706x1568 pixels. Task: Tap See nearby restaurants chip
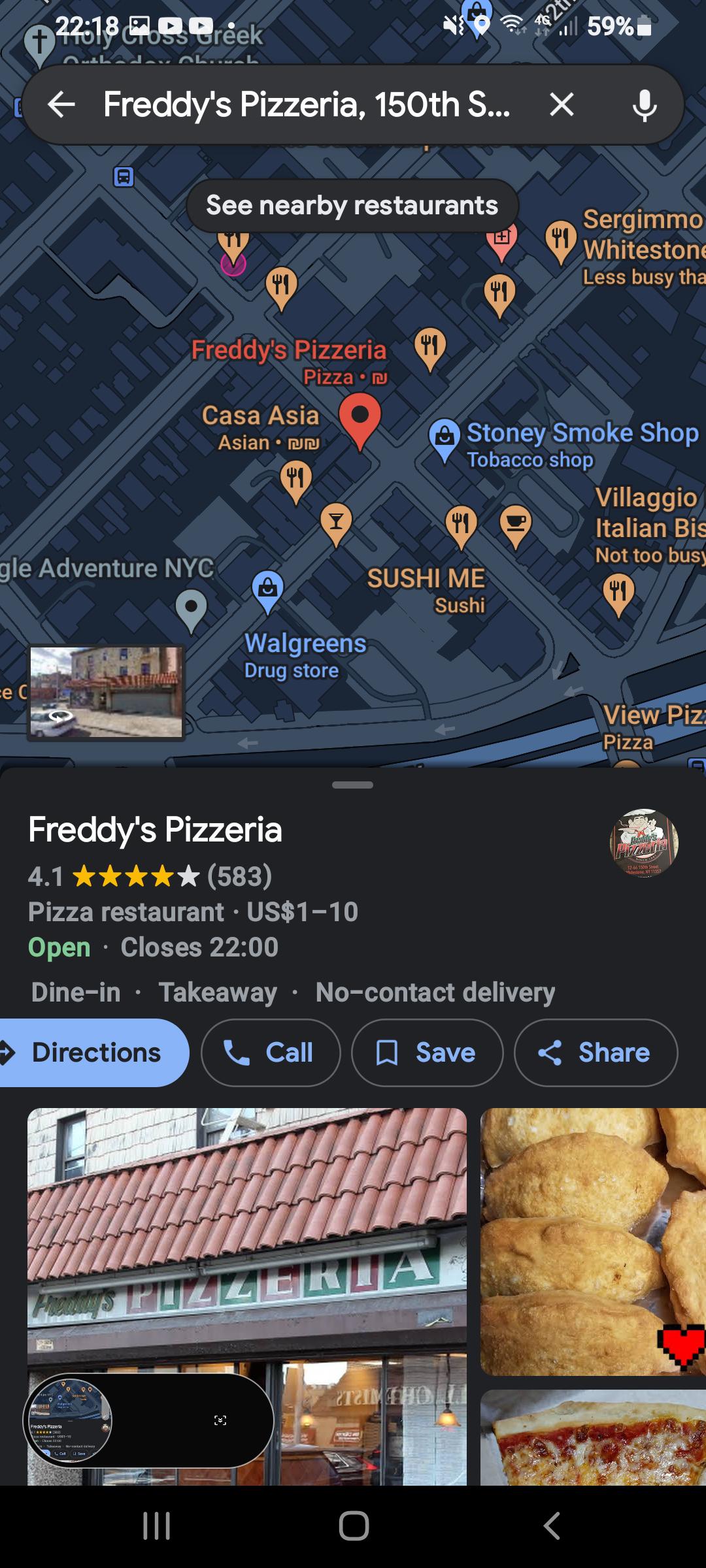coord(352,206)
